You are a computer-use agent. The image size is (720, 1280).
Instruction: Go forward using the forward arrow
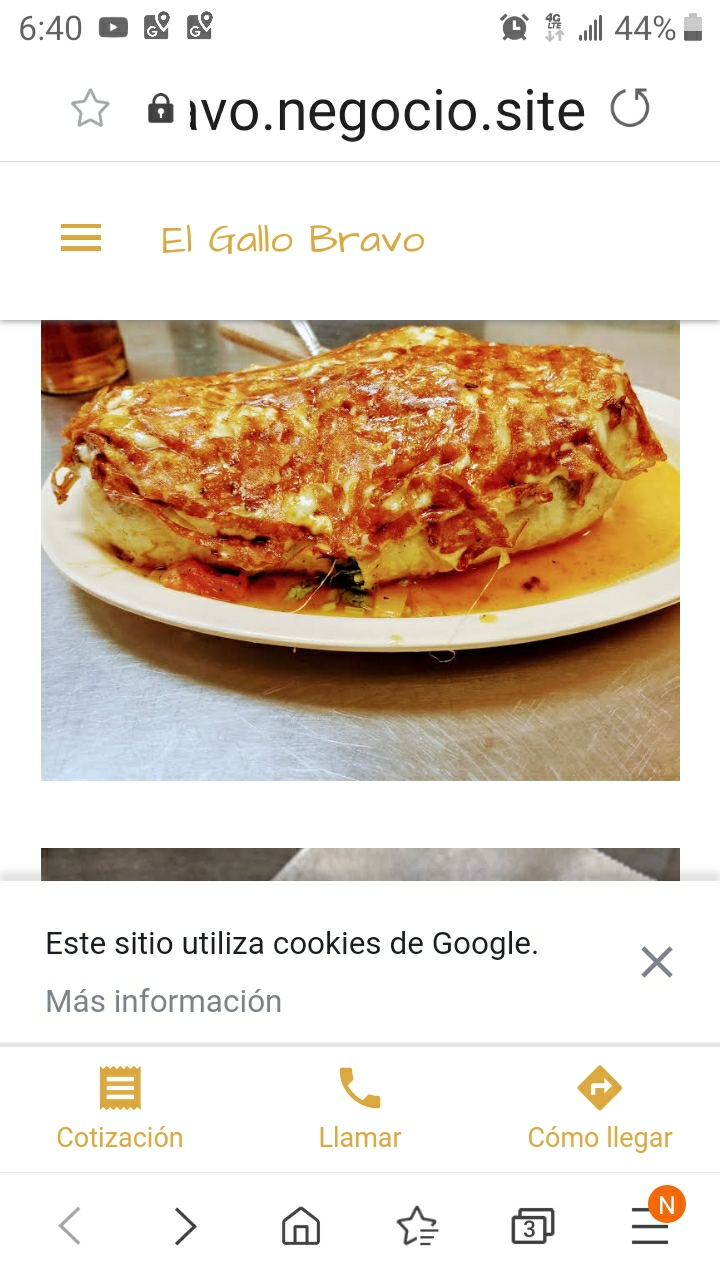click(x=185, y=1224)
